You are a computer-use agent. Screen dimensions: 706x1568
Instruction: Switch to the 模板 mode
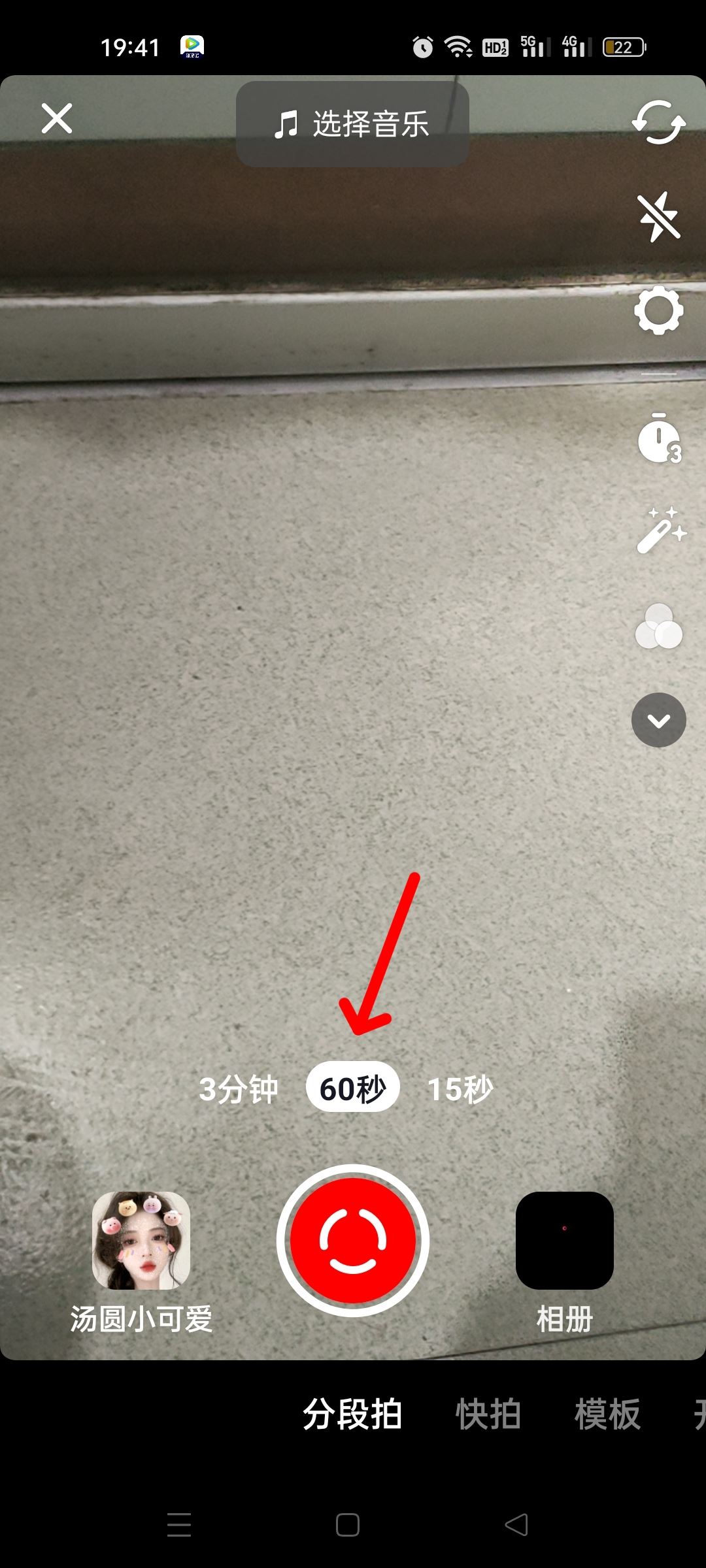point(607,1414)
